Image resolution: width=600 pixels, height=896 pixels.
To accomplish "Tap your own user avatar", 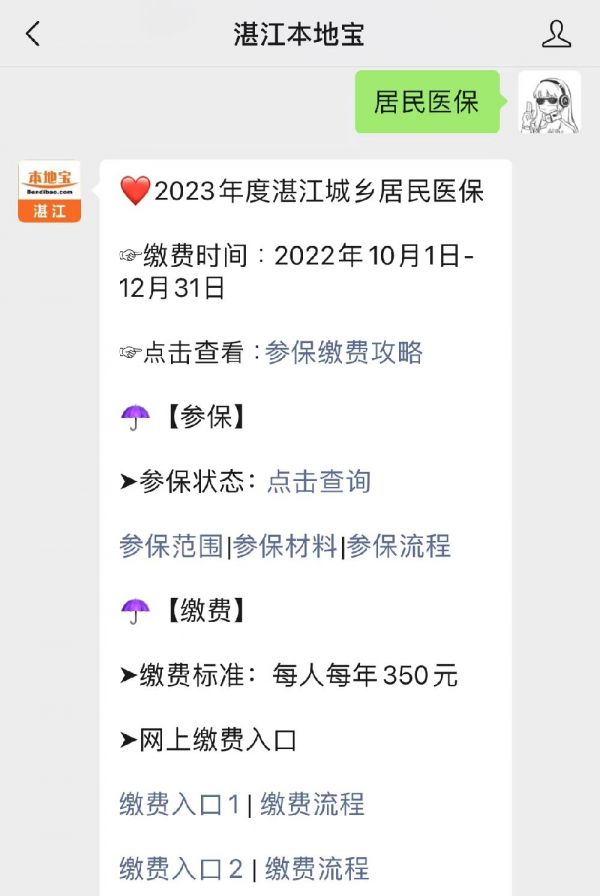I will (x=549, y=102).
